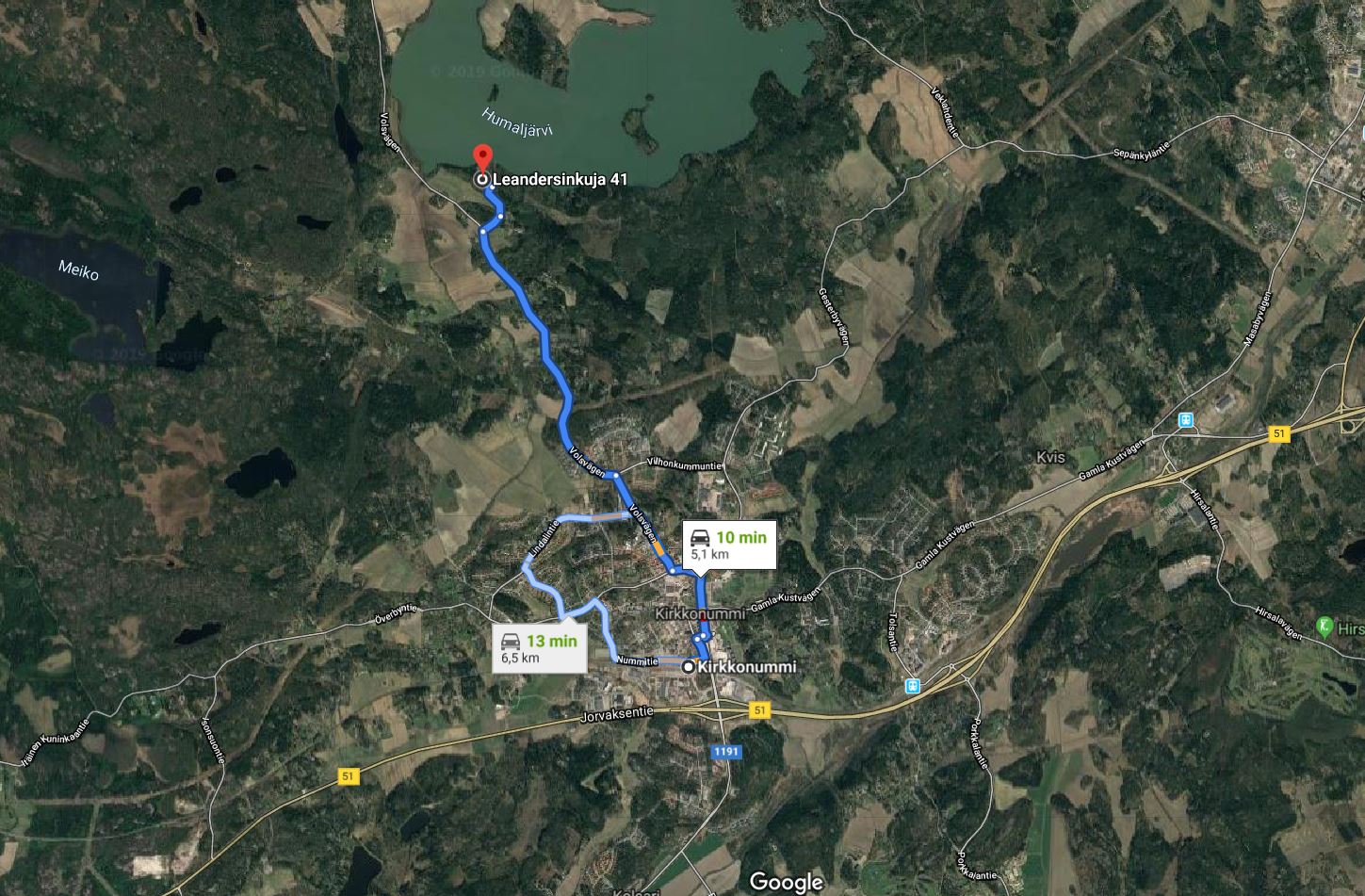Open the red Leandersinkuja 41 destination pin
Screen dimensions: 1365x896
click(482, 158)
